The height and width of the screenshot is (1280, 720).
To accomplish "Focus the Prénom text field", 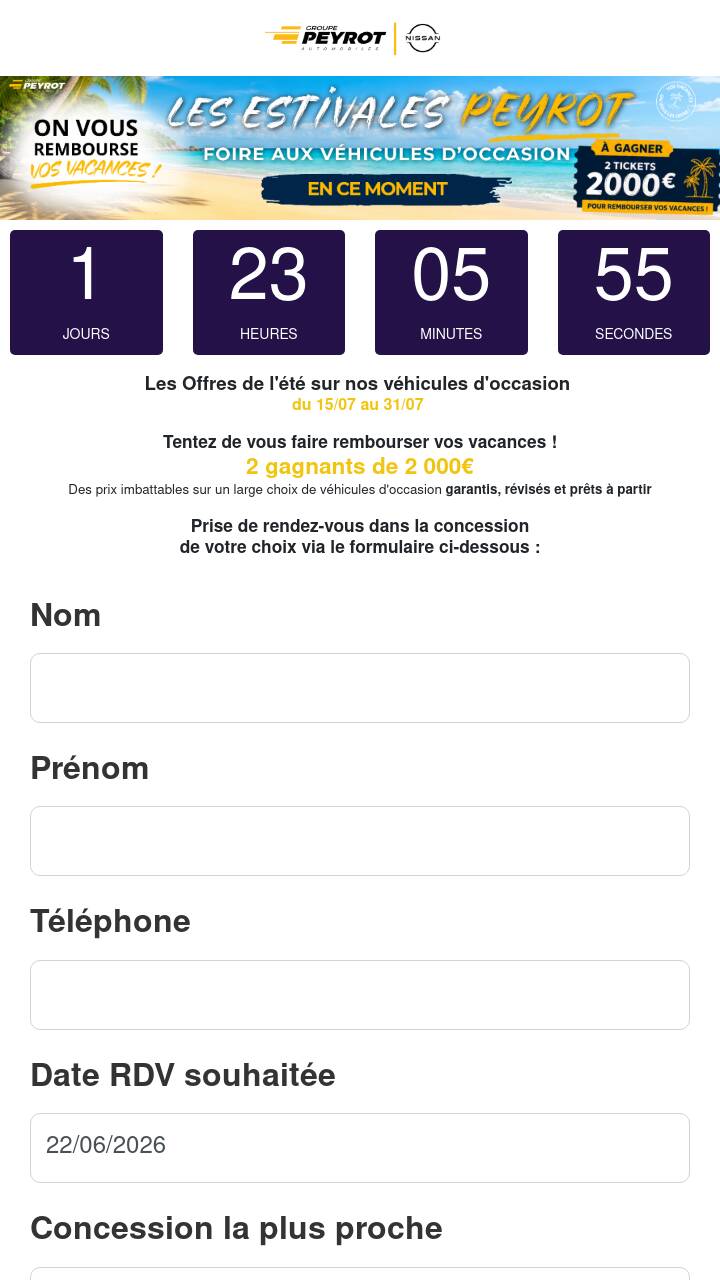I will coord(360,841).
